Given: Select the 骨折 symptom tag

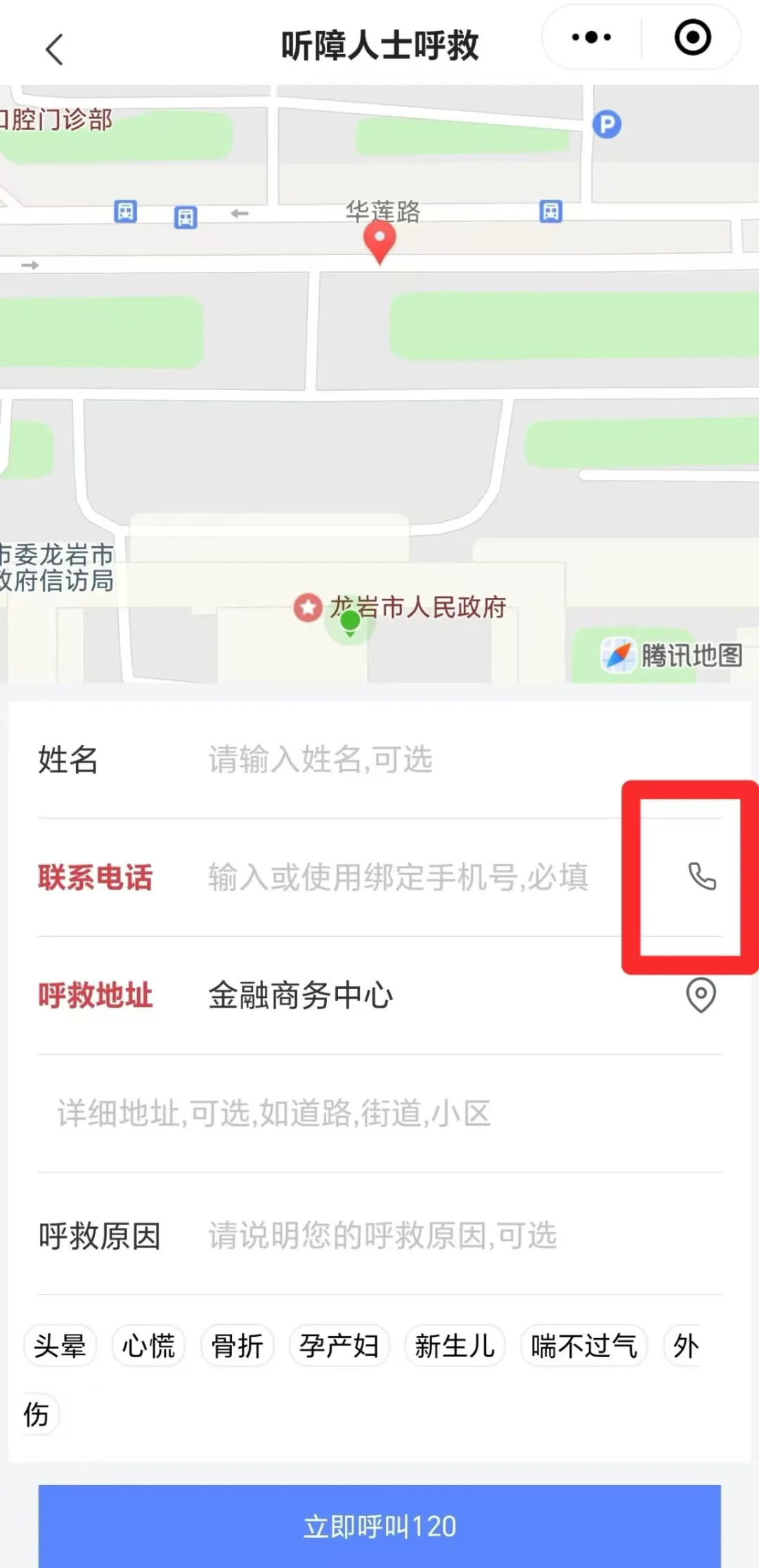Looking at the screenshot, I should click(238, 1345).
